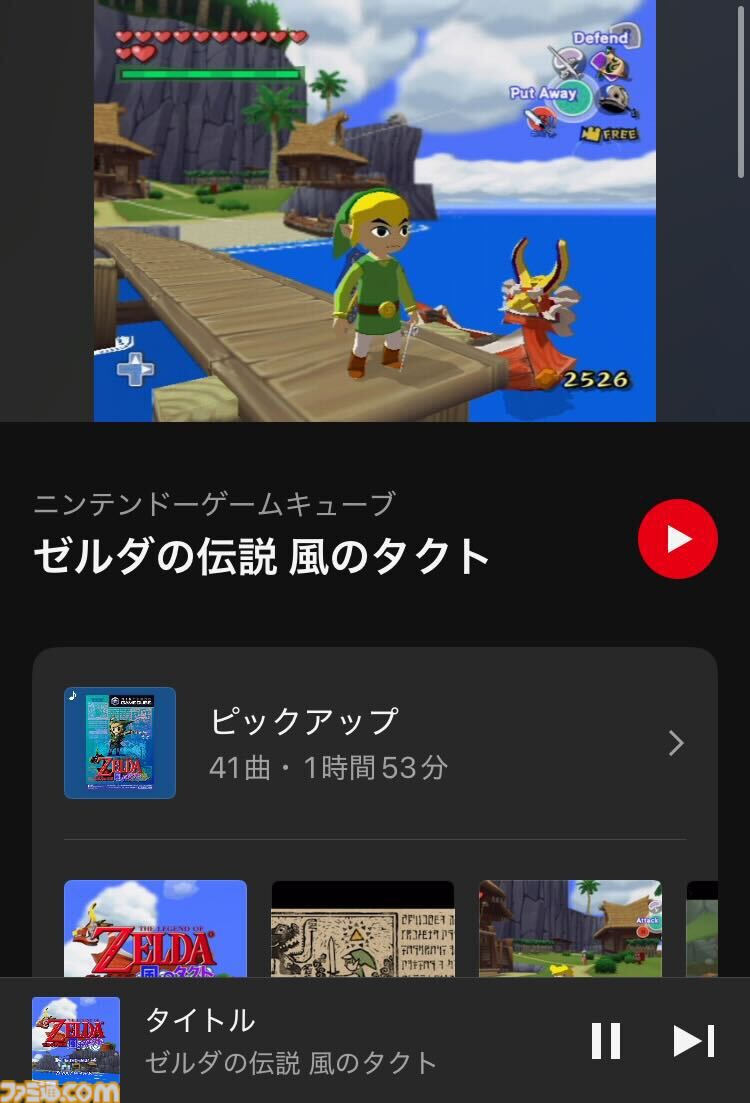Image resolution: width=750 pixels, height=1103 pixels.
Task: Skip to the next track
Action: click(x=693, y=1041)
